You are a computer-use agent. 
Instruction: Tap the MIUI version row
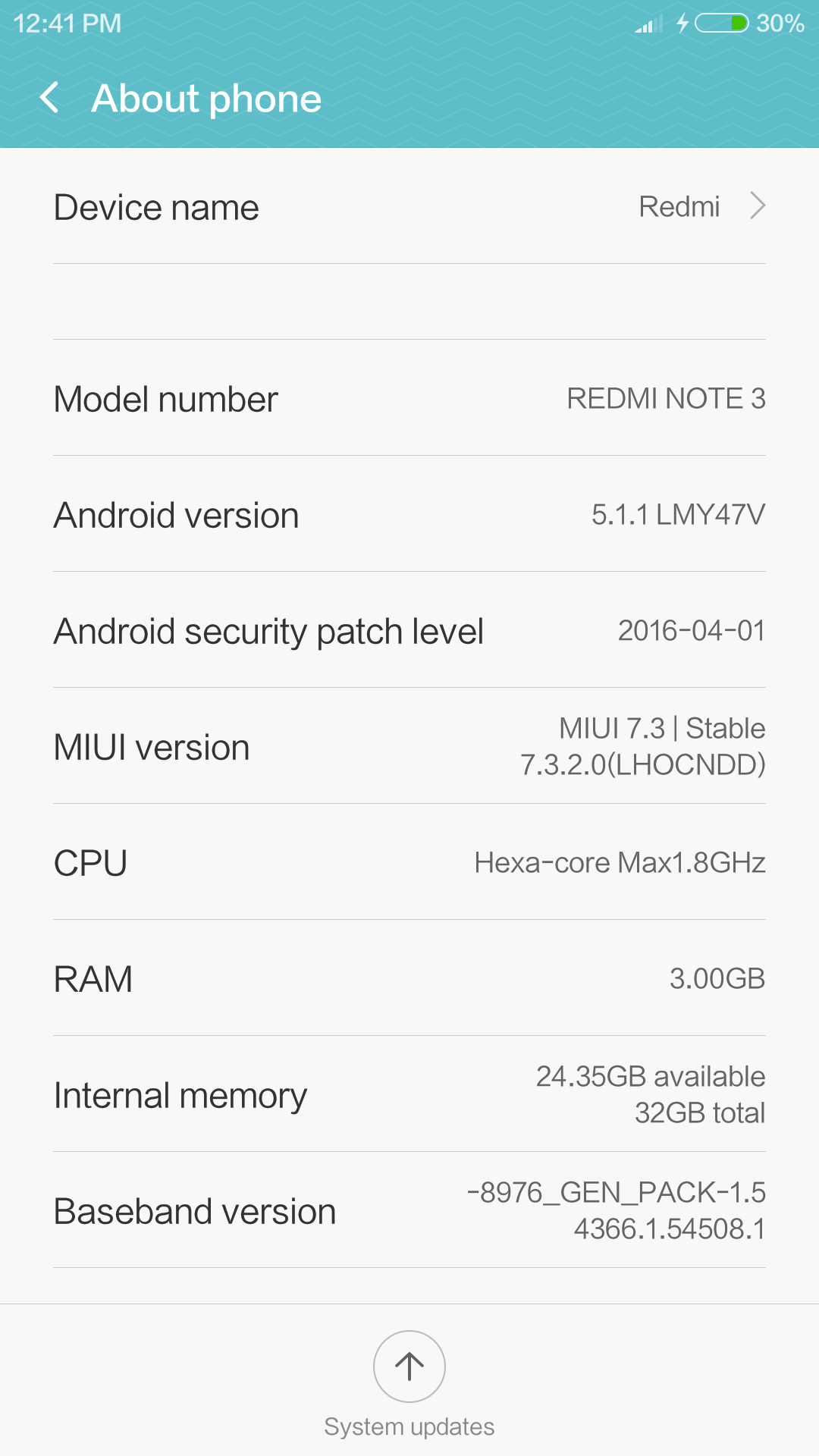[x=409, y=747]
